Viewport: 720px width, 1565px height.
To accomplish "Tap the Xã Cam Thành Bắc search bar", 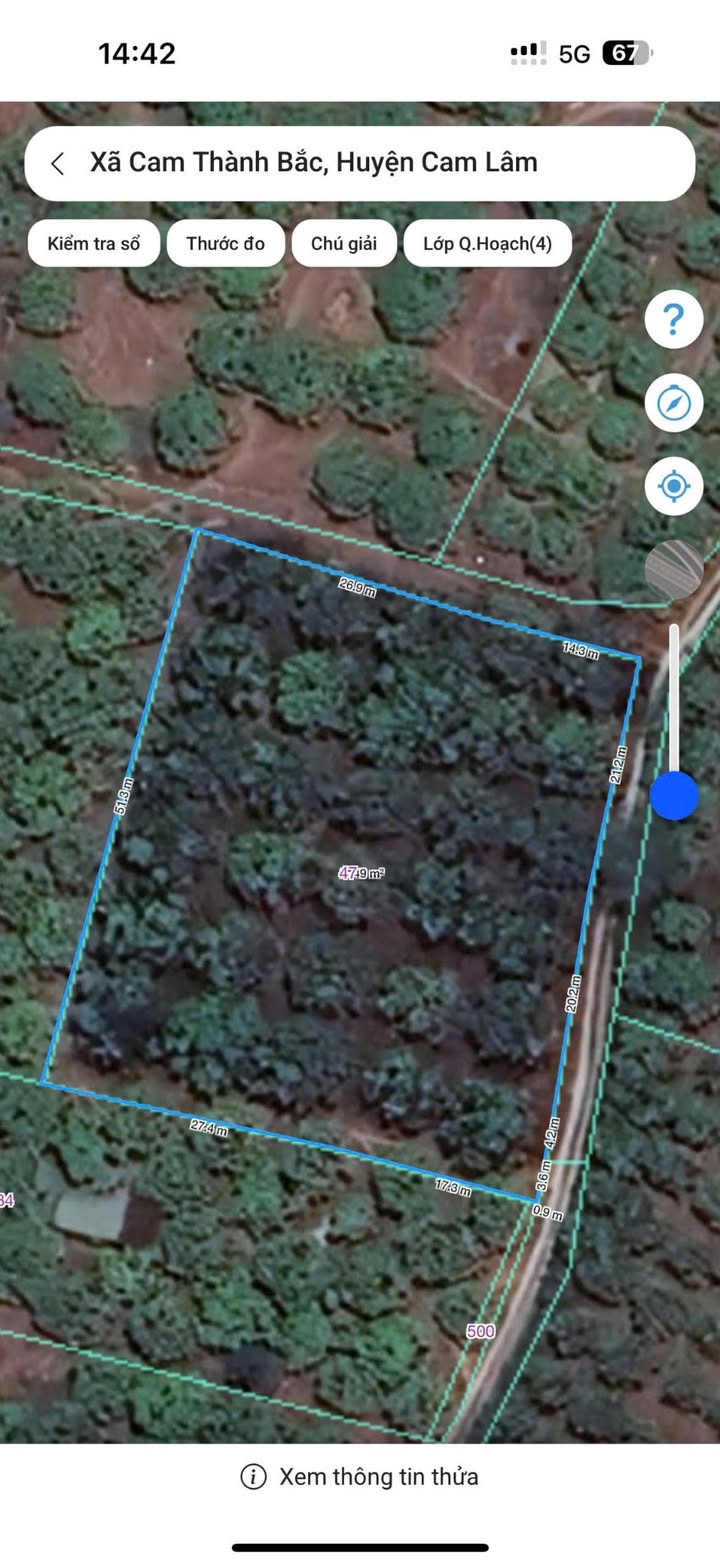I will (360, 163).
